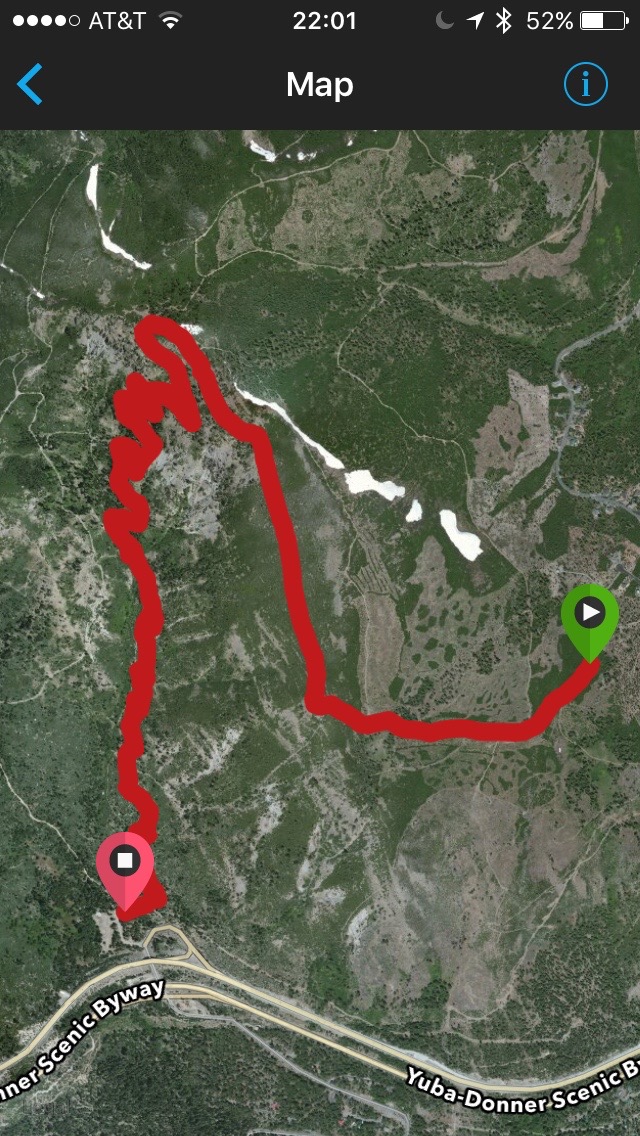Go back using the blue arrow

click(31, 85)
